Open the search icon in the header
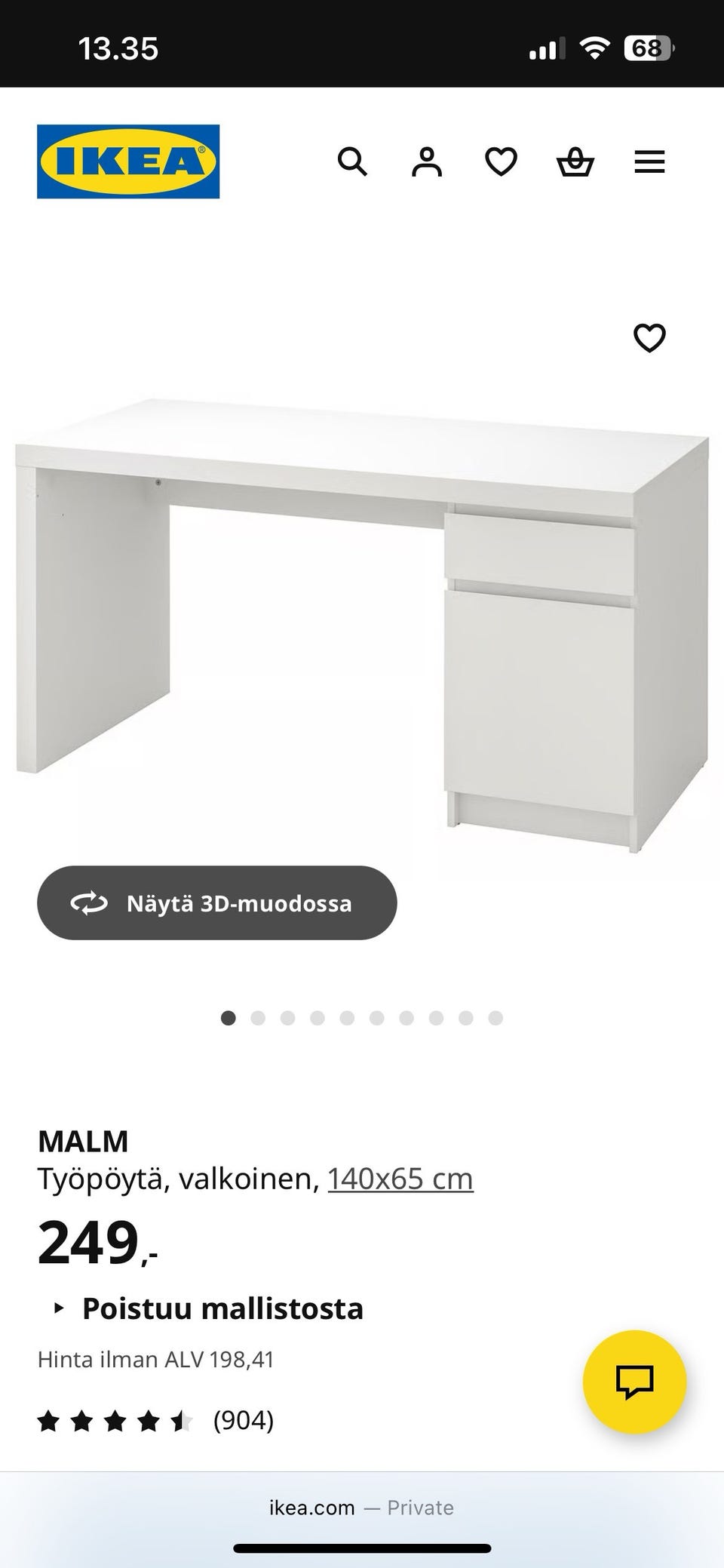Image resolution: width=724 pixels, height=1568 pixels. point(351,161)
